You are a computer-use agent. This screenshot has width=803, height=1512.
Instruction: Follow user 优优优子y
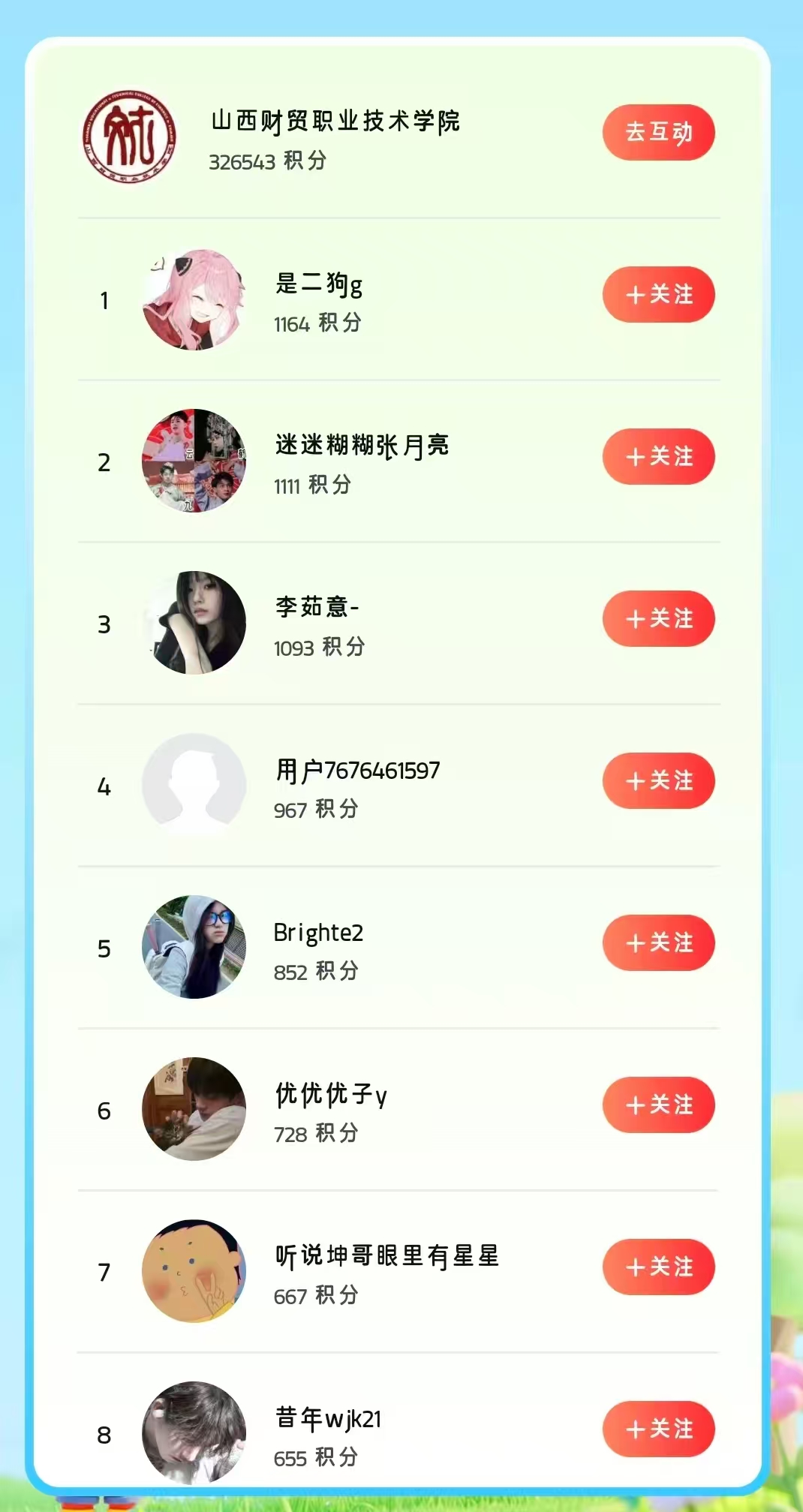click(x=658, y=1105)
